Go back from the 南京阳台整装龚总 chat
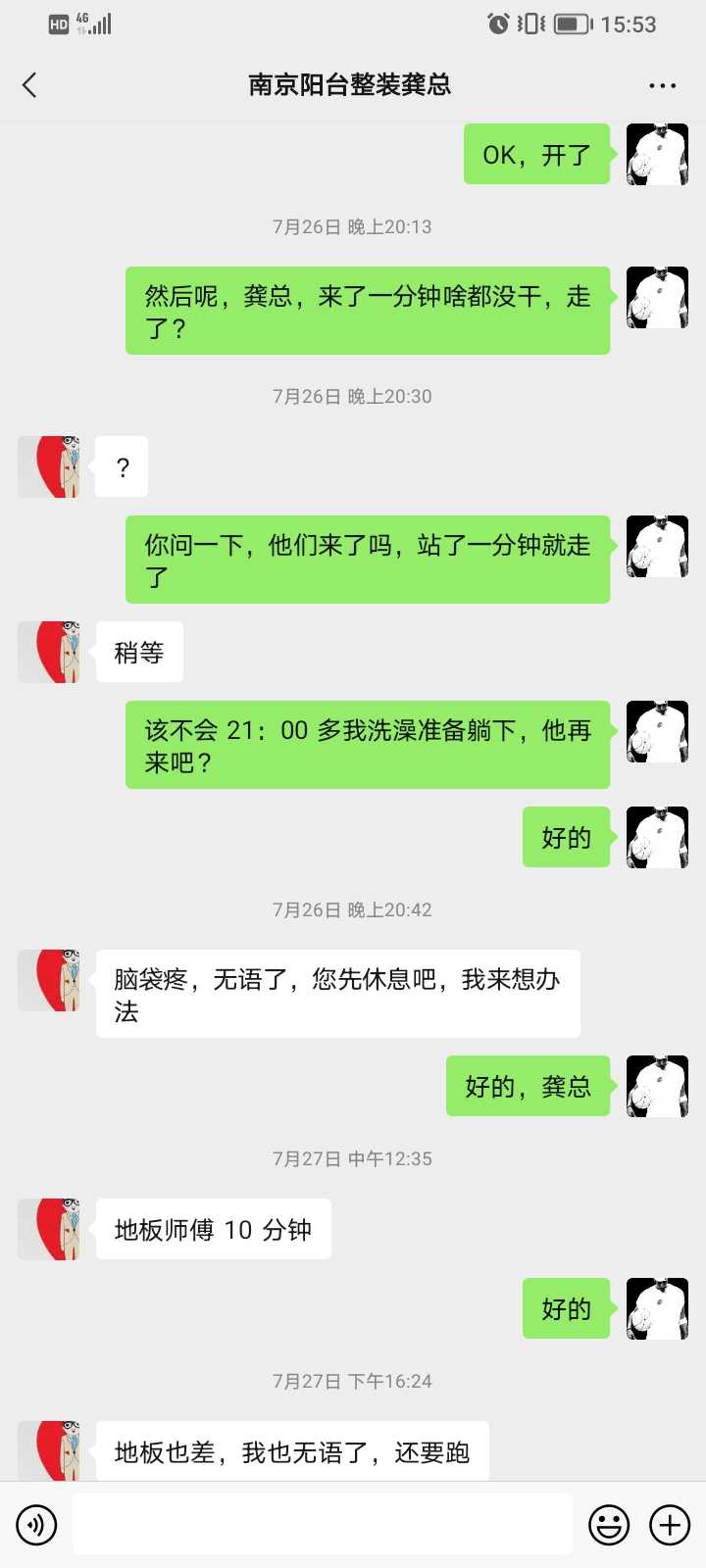 point(29,85)
